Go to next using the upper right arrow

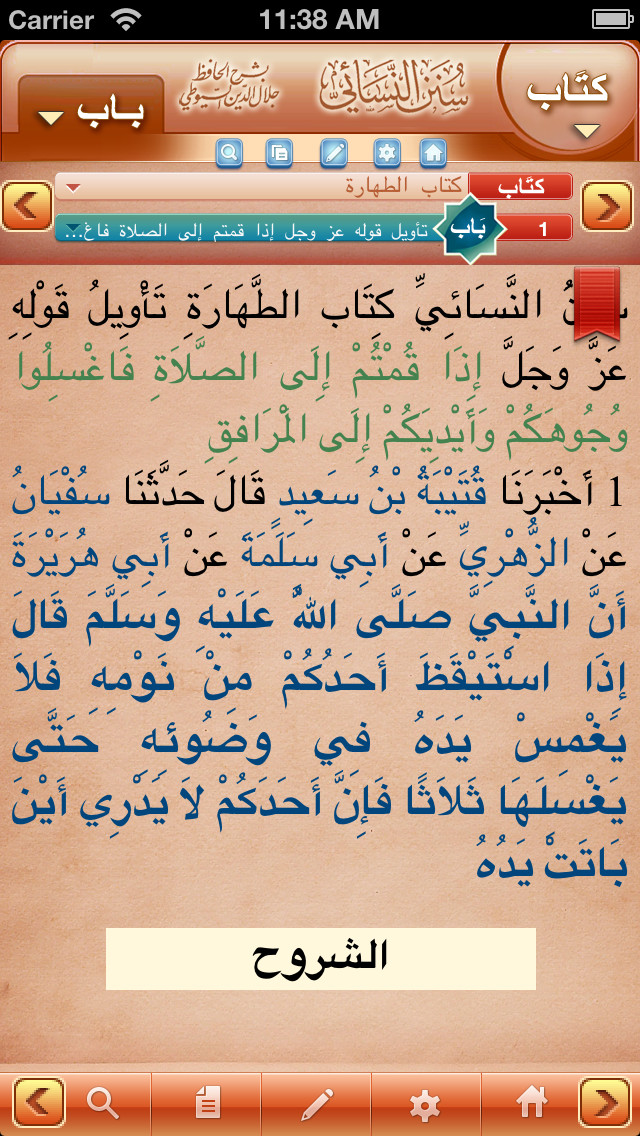(x=606, y=206)
